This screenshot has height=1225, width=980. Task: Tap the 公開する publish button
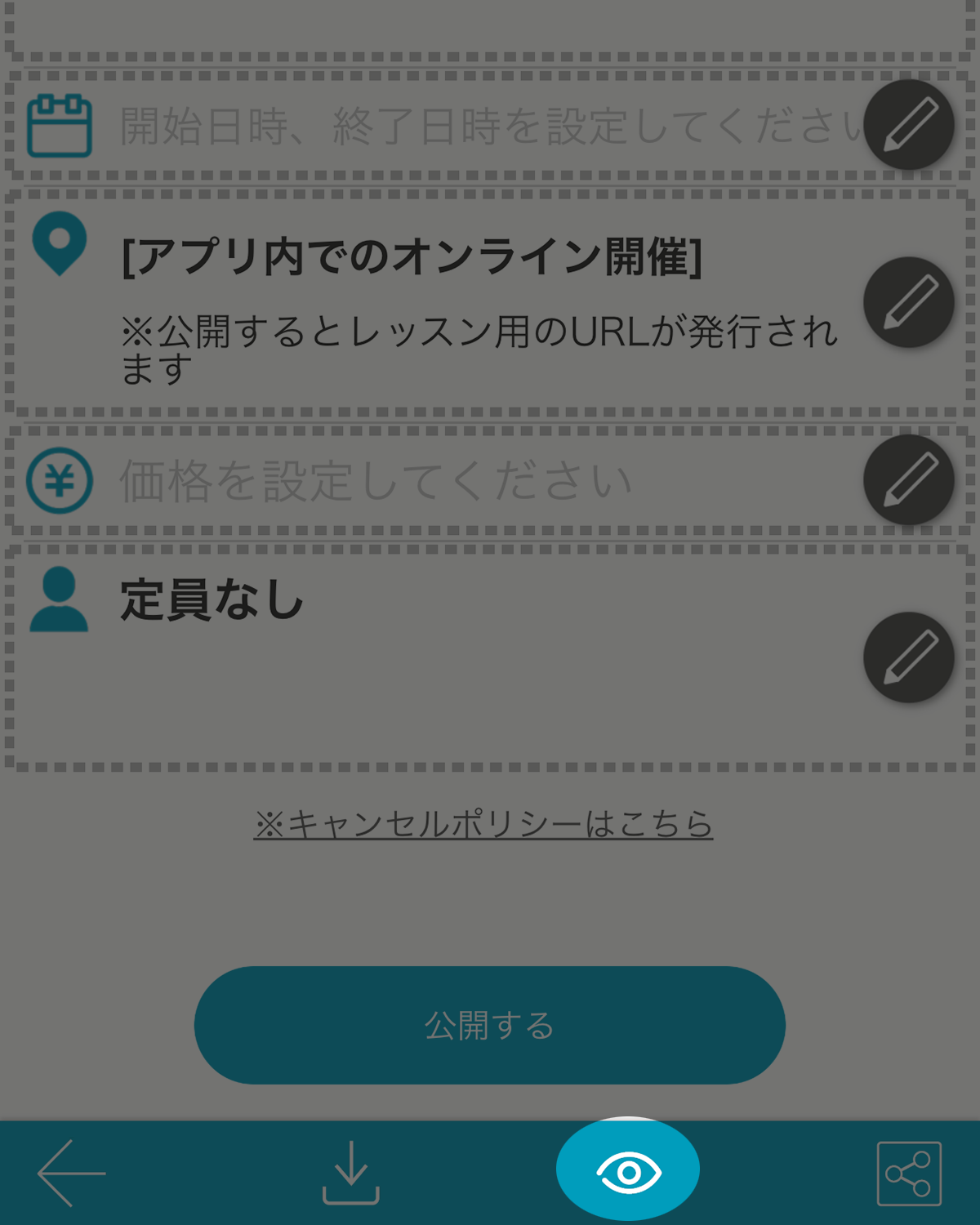pos(489,1025)
